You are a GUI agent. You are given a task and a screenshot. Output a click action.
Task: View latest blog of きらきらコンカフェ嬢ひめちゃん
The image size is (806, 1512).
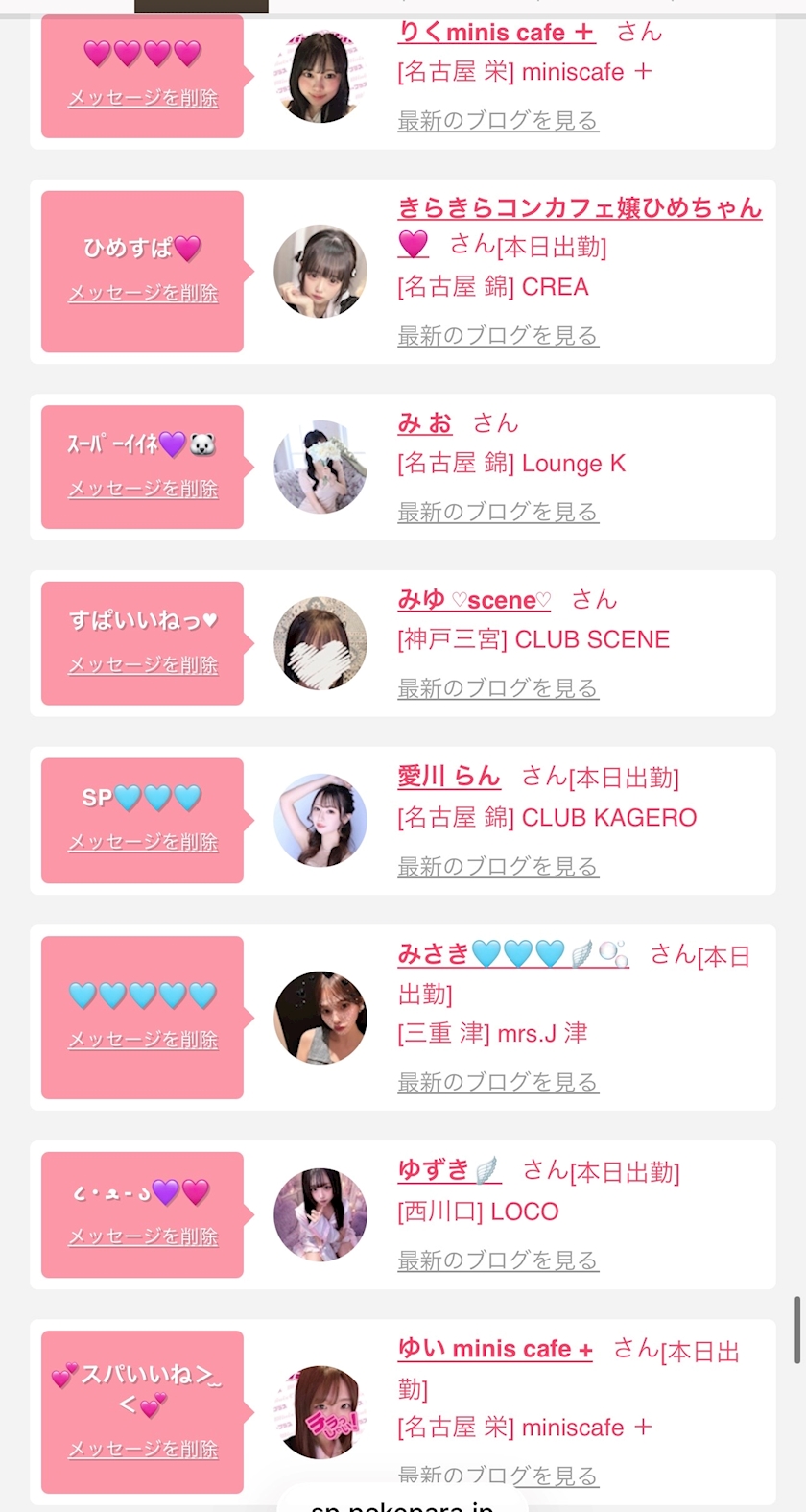click(498, 335)
